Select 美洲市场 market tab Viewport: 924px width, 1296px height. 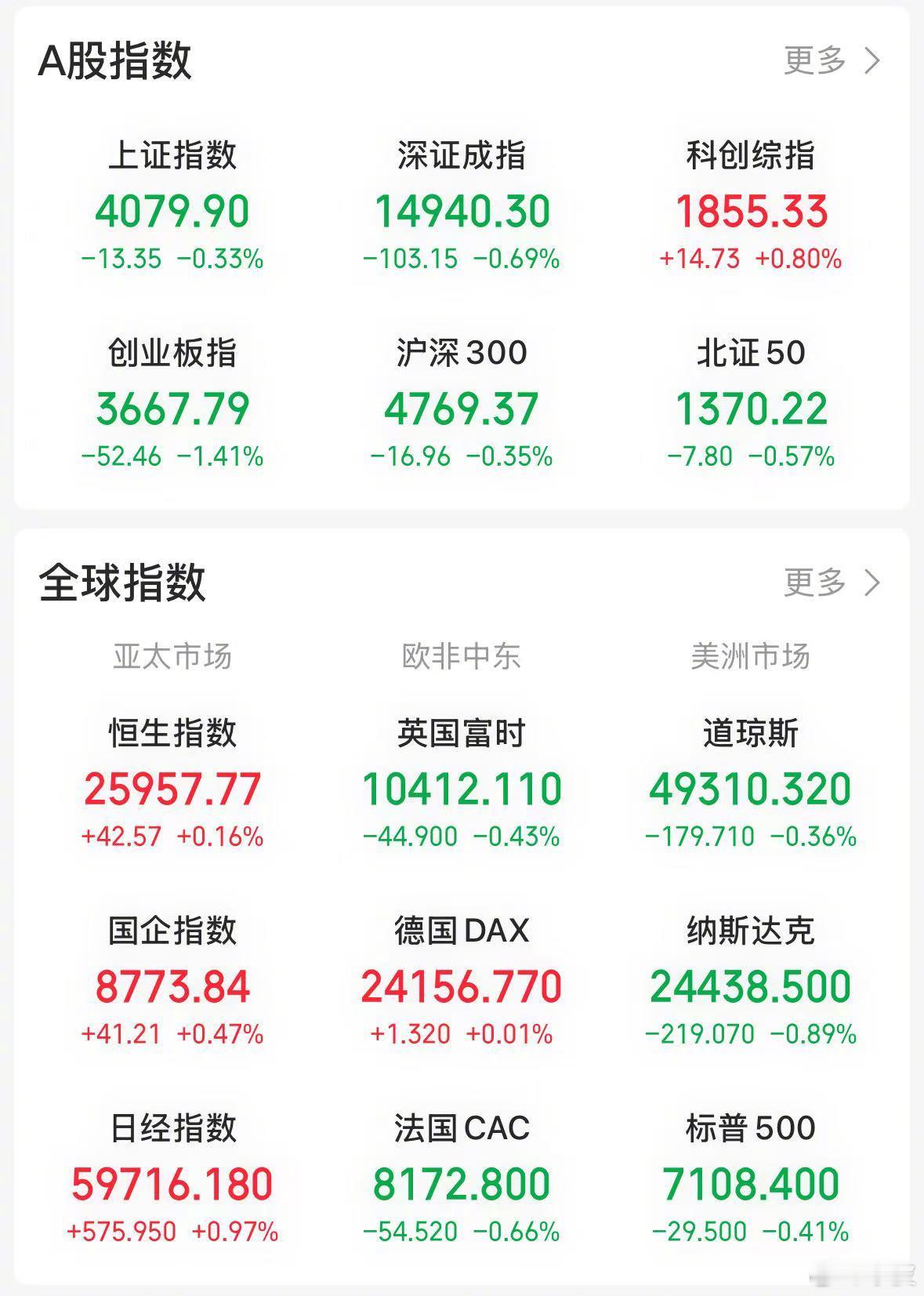click(x=750, y=657)
